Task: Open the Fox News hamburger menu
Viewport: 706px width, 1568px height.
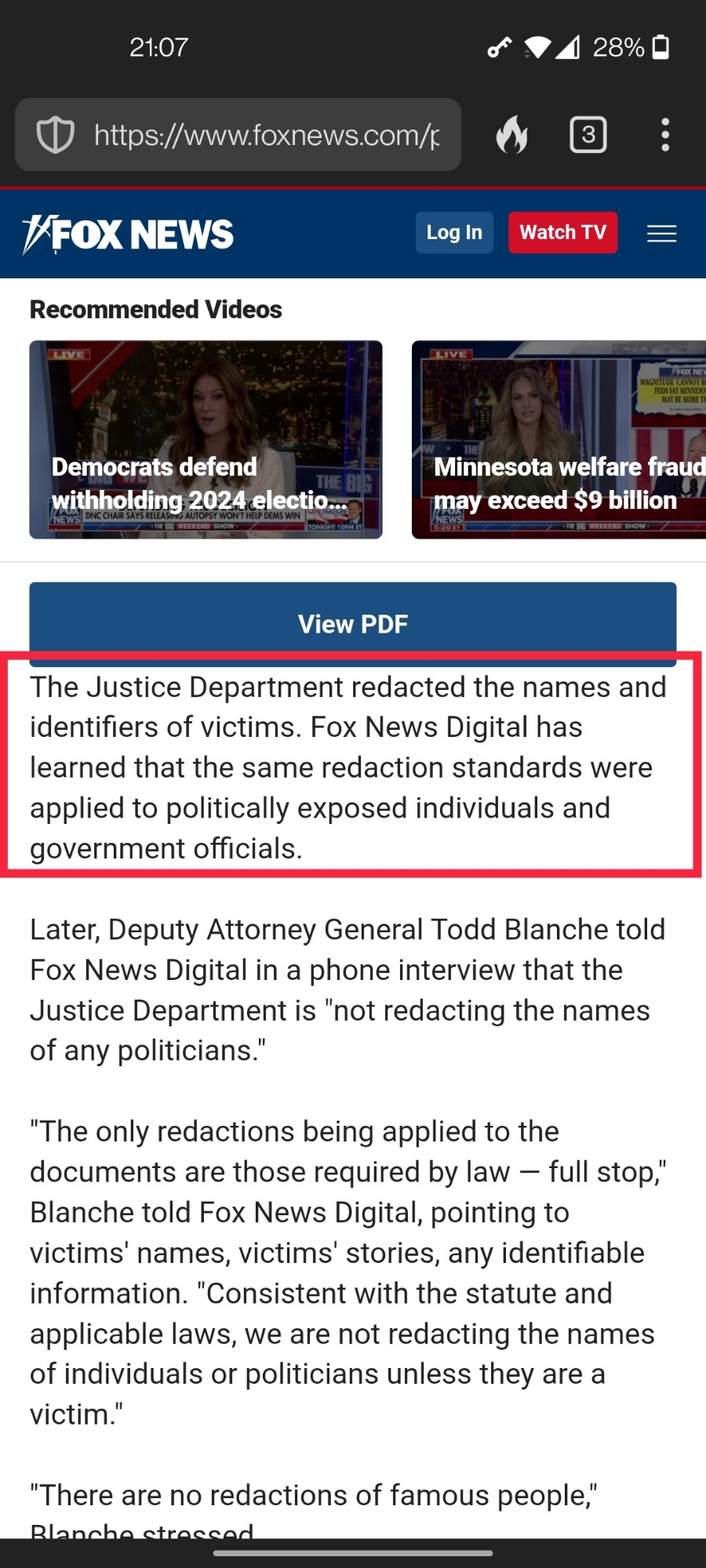Action: pyautogui.click(x=661, y=234)
